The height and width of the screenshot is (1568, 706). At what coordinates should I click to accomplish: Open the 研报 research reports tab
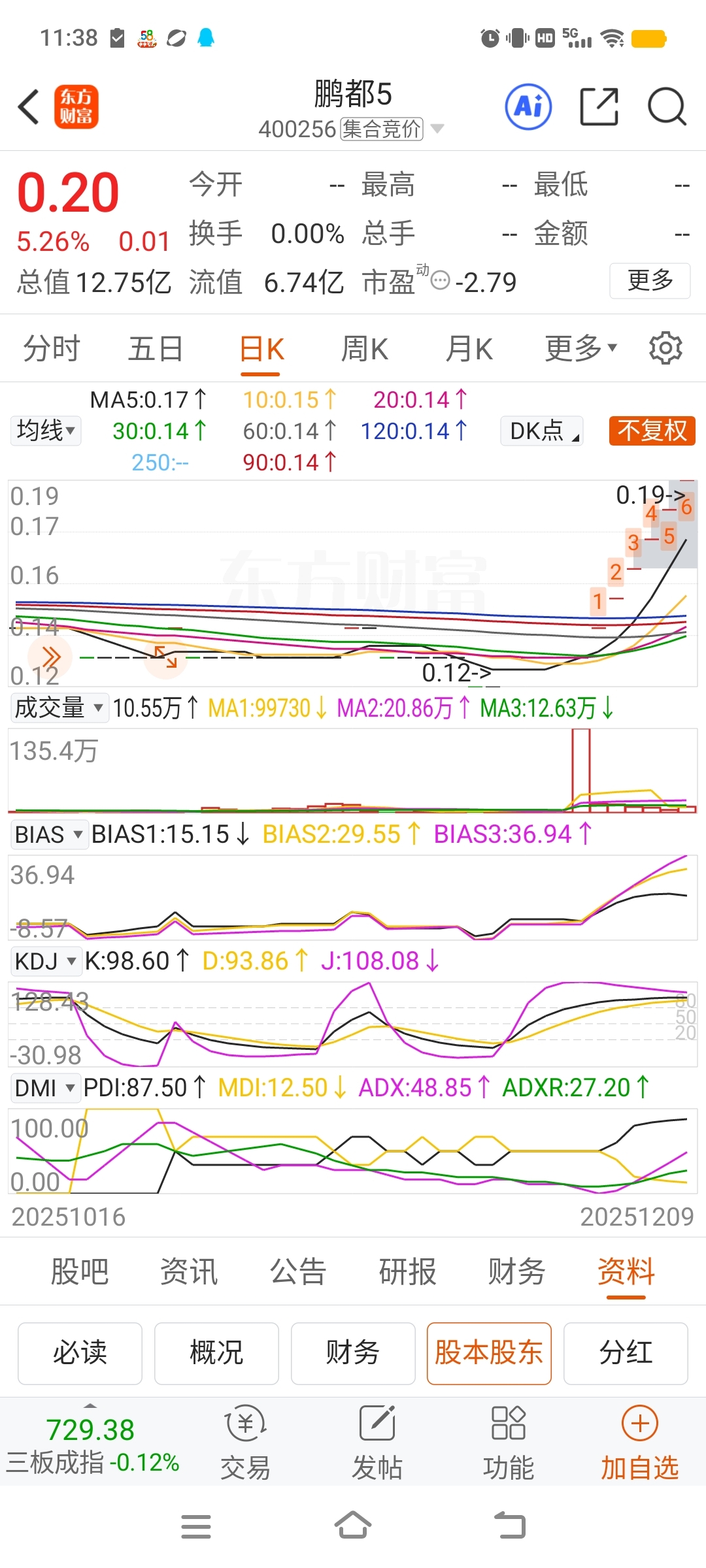(x=407, y=1272)
